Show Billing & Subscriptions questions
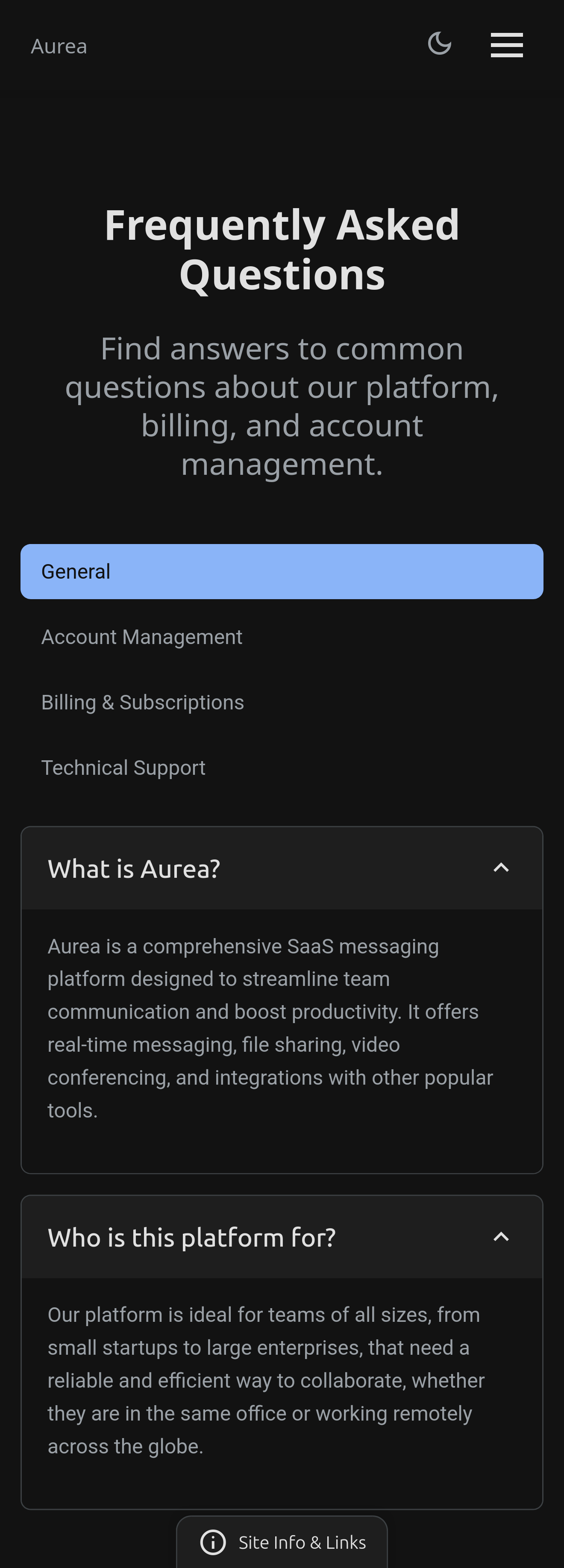Viewport: 564px width, 1568px height. 142,702
